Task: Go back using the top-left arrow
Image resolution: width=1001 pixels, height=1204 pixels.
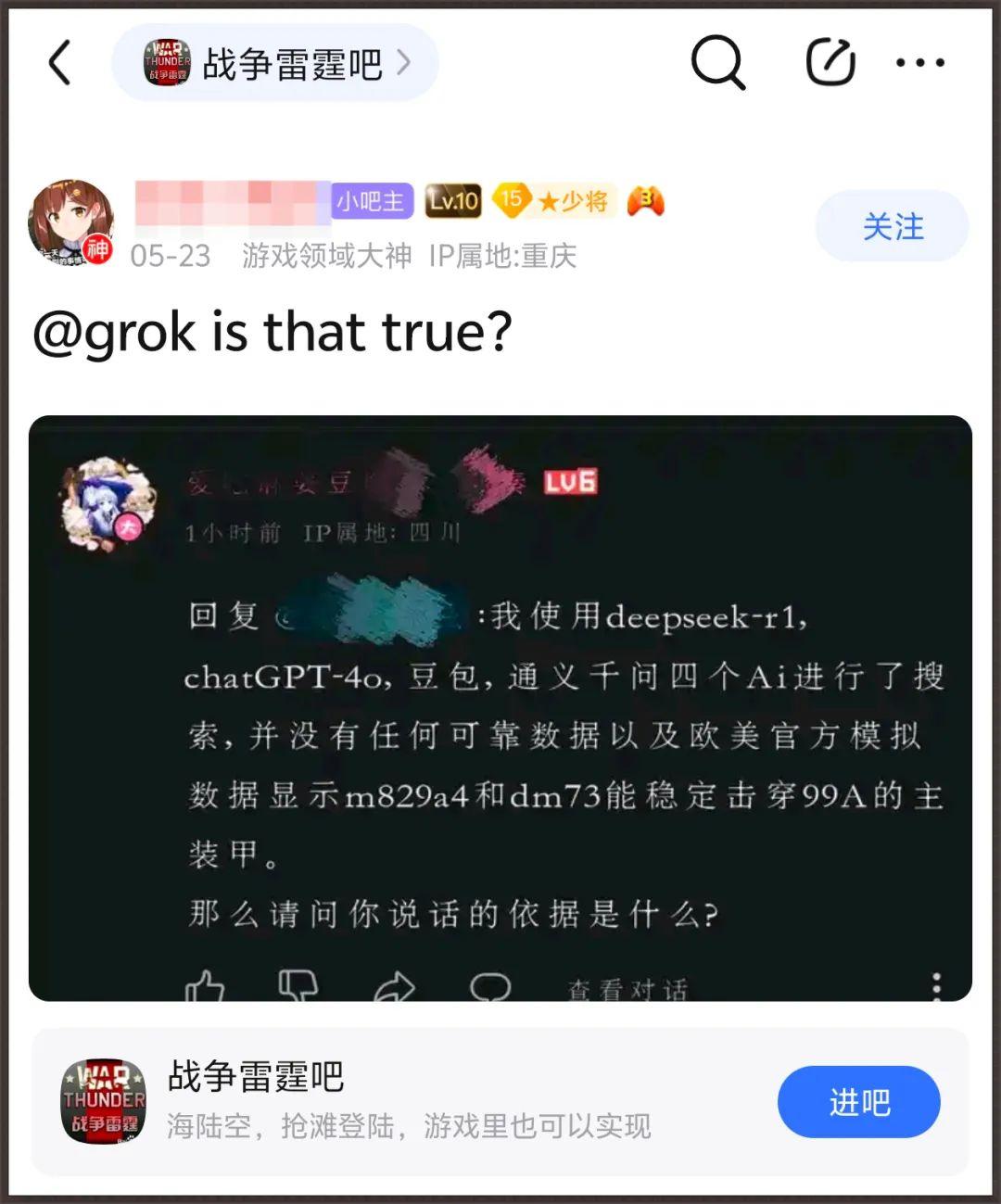Action: (x=60, y=63)
